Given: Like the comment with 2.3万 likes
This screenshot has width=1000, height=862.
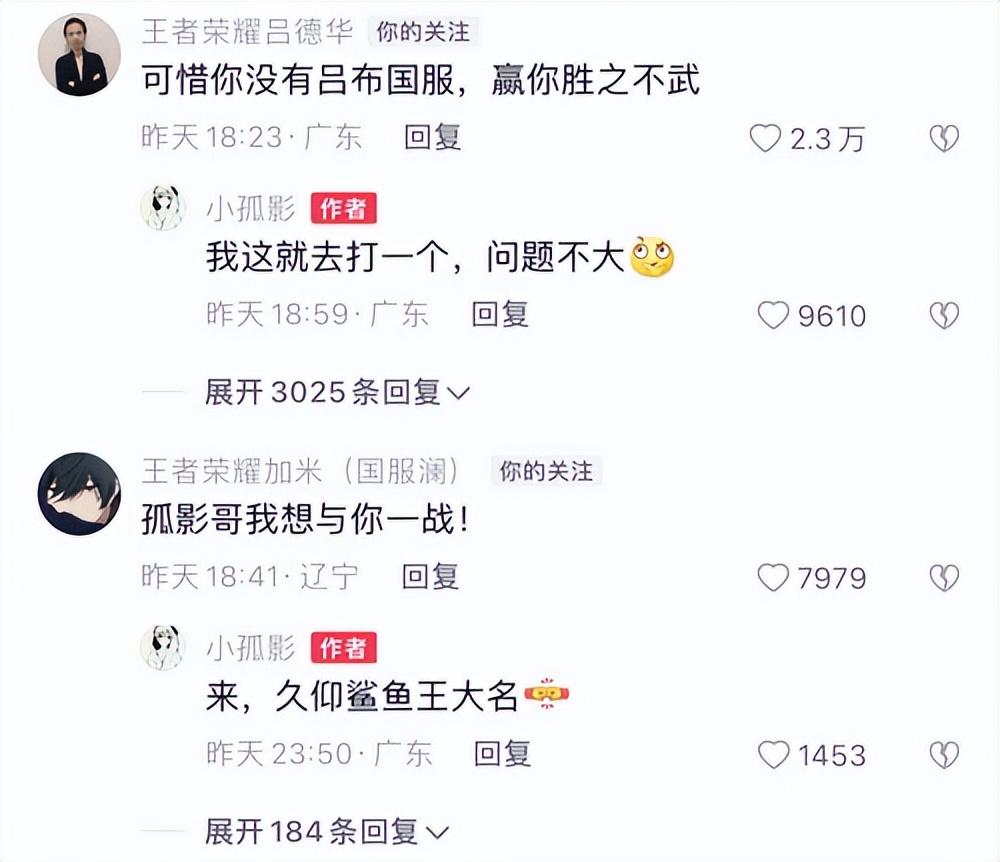Looking at the screenshot, I should [x=765, y=138].
